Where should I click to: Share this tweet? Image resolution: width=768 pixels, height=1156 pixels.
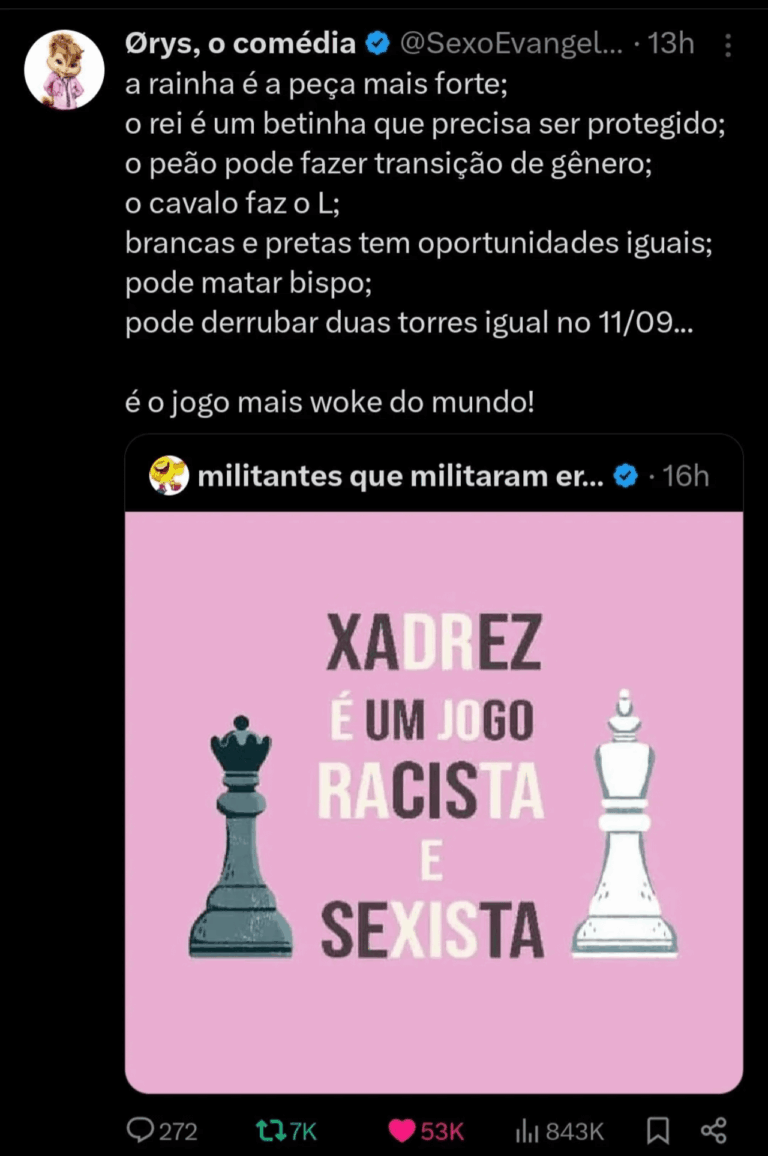tap(713, 1131)
